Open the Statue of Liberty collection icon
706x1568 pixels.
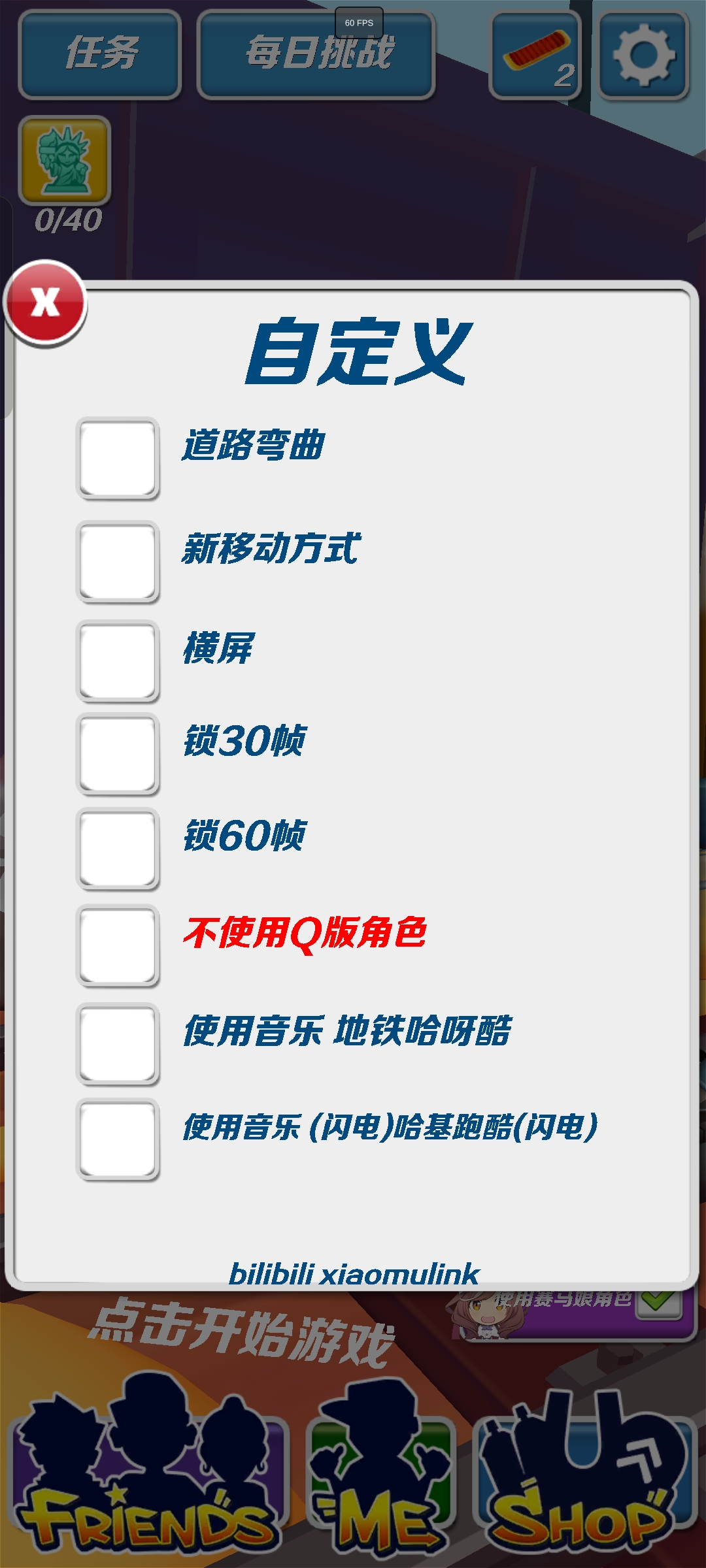point(65,161)
